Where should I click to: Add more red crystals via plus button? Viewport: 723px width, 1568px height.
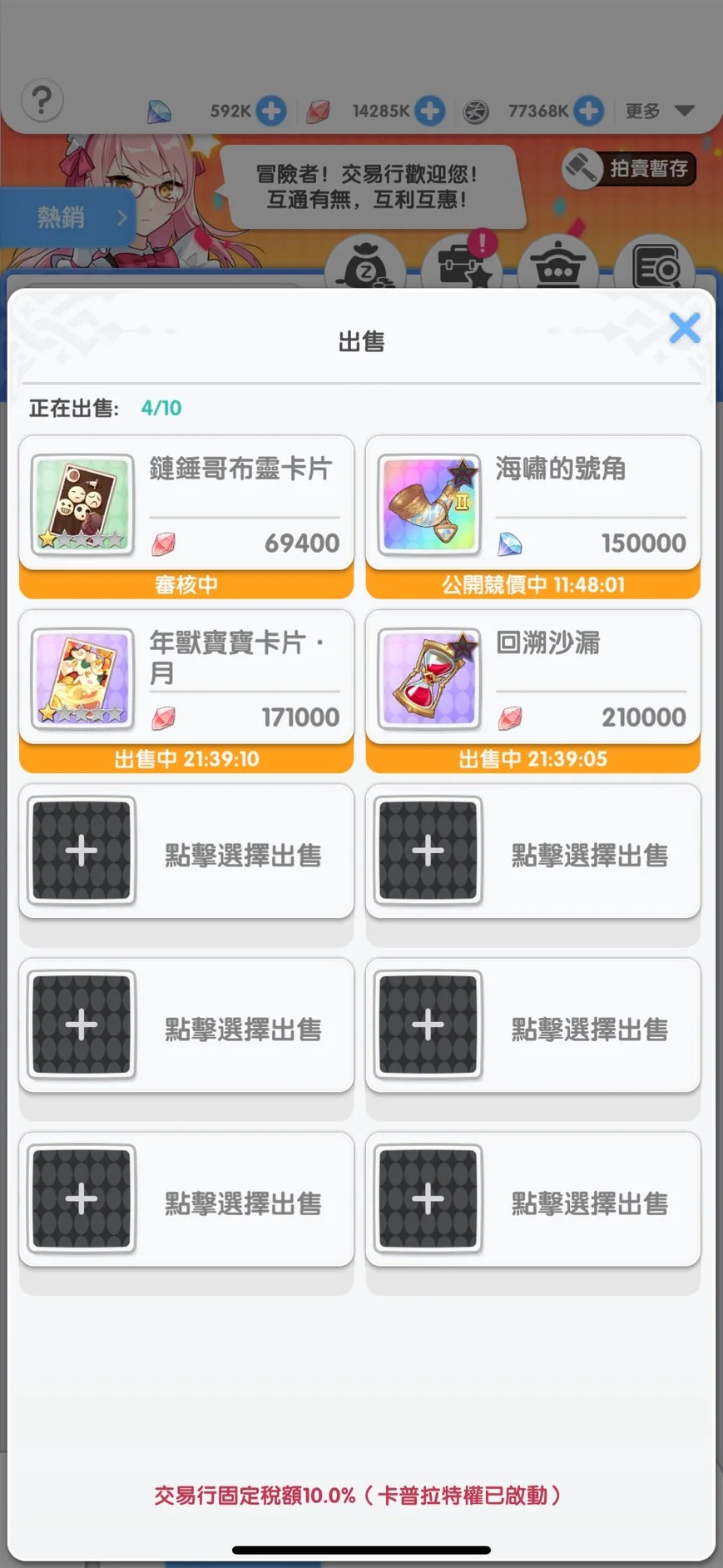click(429, 111)
